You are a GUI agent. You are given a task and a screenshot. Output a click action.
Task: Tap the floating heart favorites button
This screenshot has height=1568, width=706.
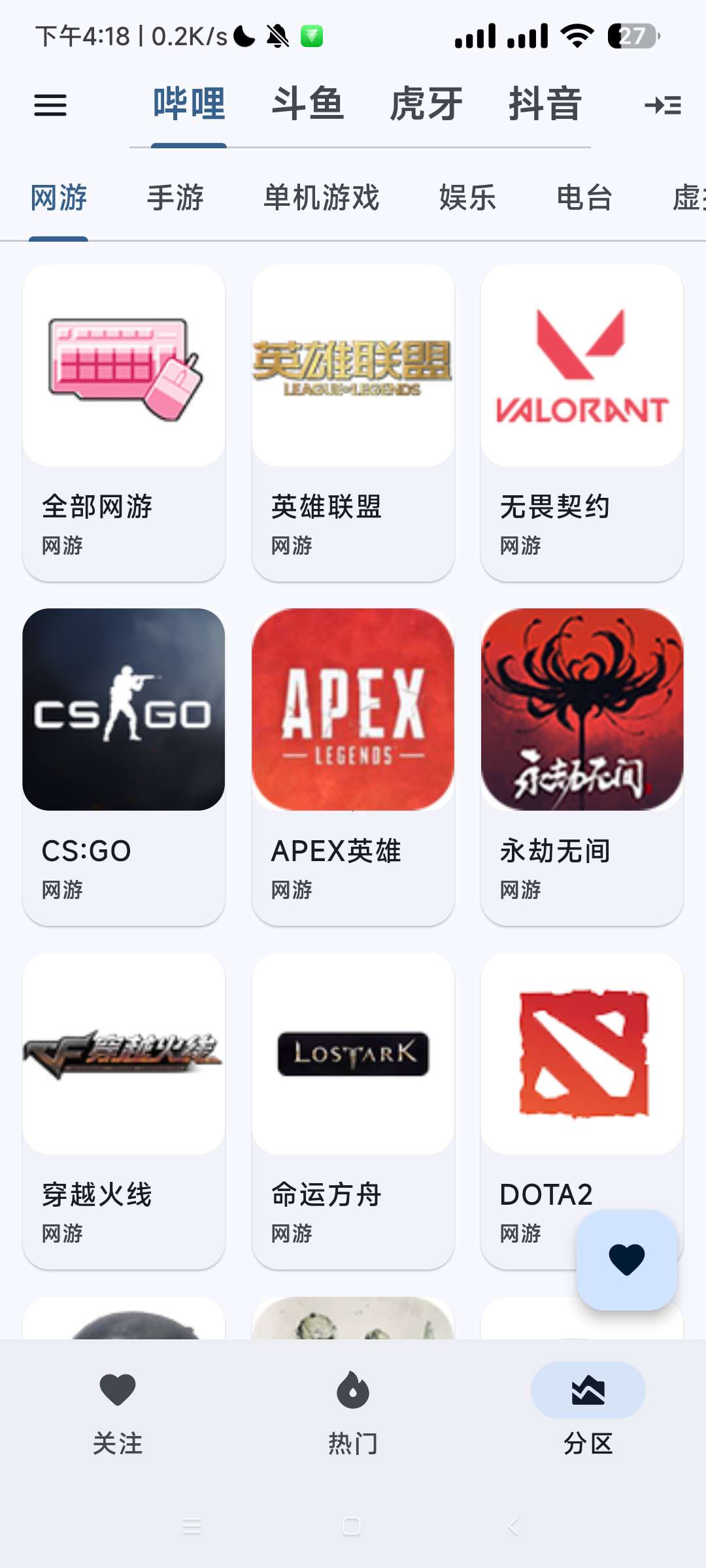[626, 1260]
